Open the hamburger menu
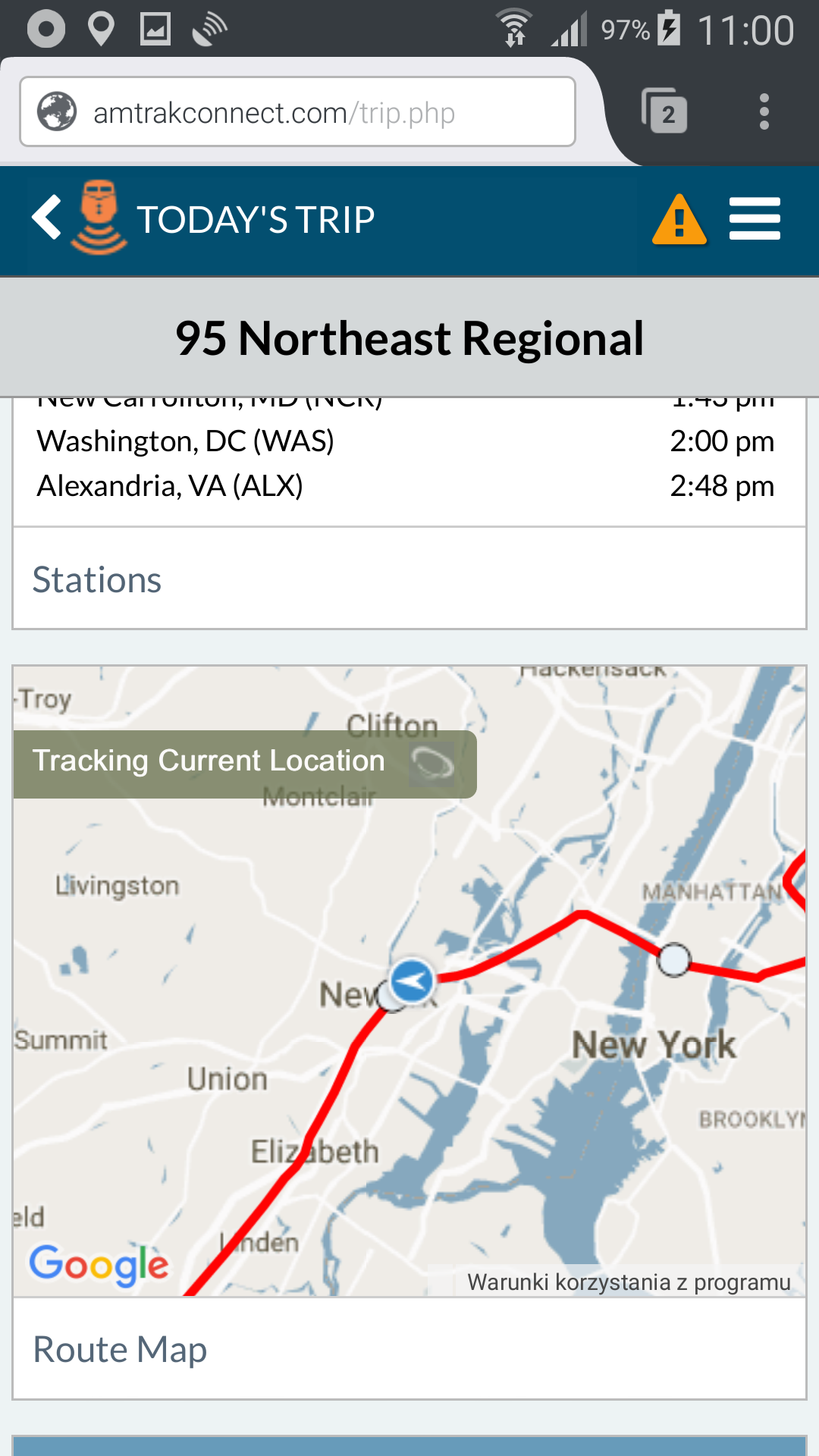This screenshot has height=1456, width=819. coord(755,219)
